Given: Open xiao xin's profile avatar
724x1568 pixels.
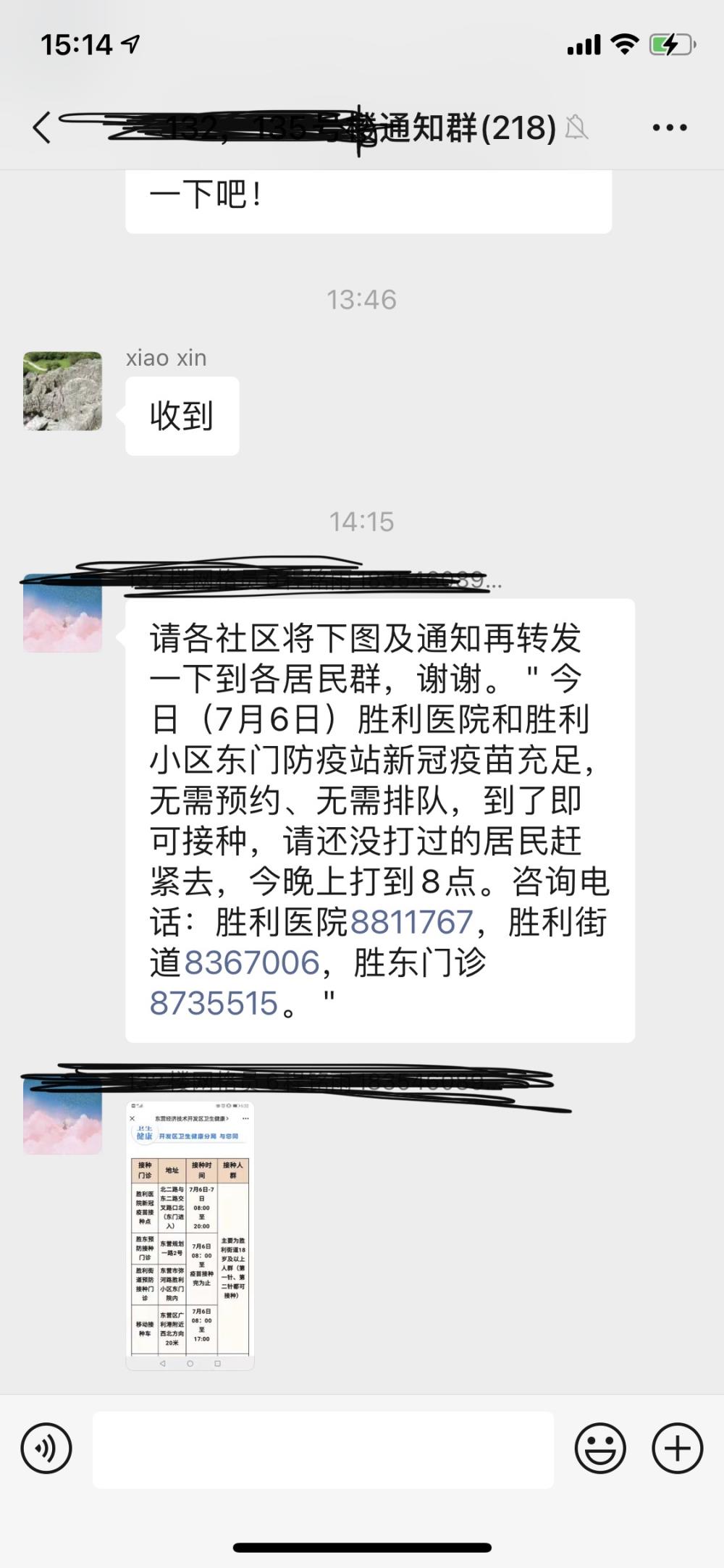Looking at the screenshot, I should coord(62,391).
